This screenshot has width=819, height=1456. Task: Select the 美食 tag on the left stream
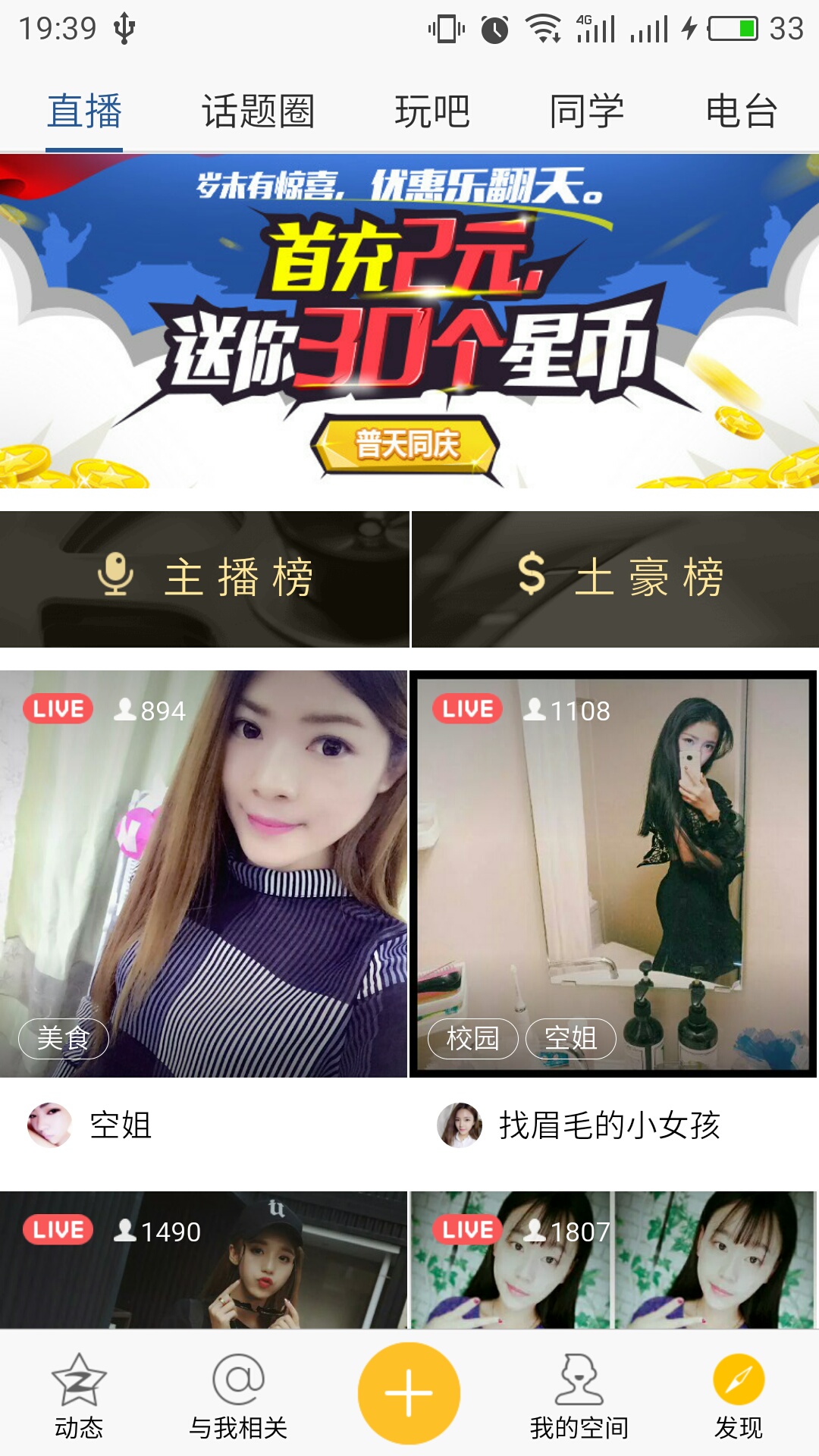[63, 1039]
